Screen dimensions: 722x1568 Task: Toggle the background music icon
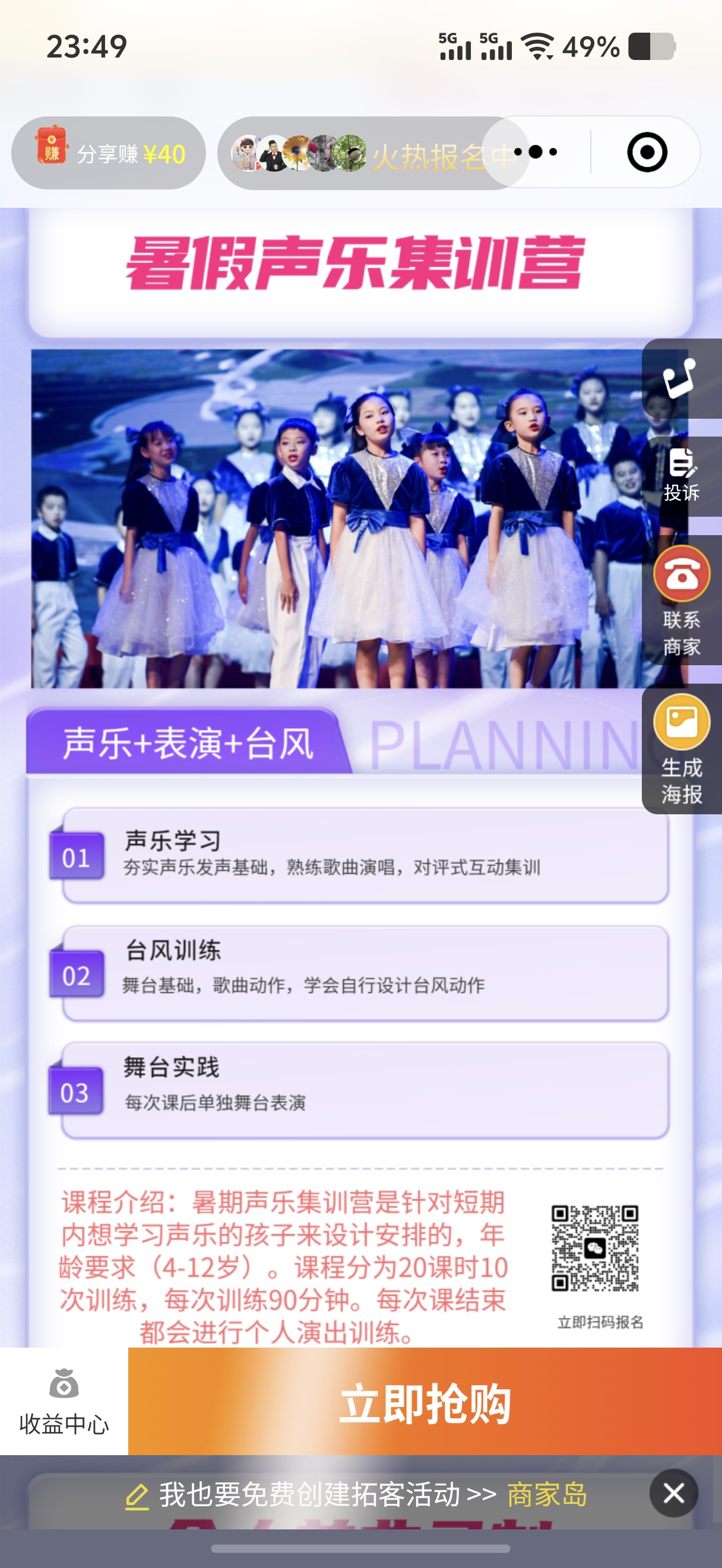(680, 378)
